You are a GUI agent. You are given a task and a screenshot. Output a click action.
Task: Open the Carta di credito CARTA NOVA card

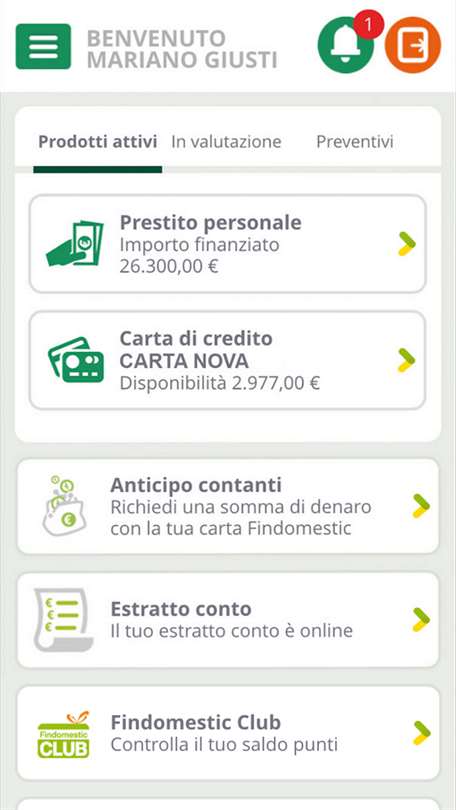228,360
